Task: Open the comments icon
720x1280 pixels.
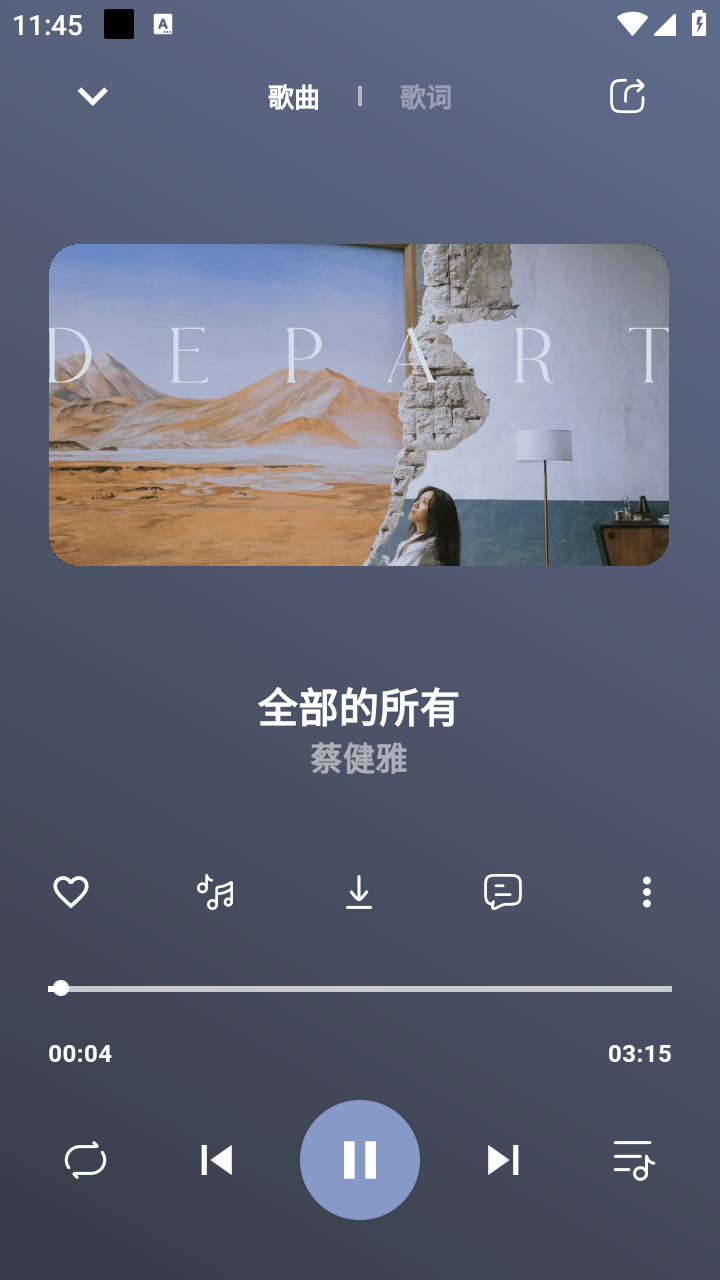Action: [x=503, y=891]
